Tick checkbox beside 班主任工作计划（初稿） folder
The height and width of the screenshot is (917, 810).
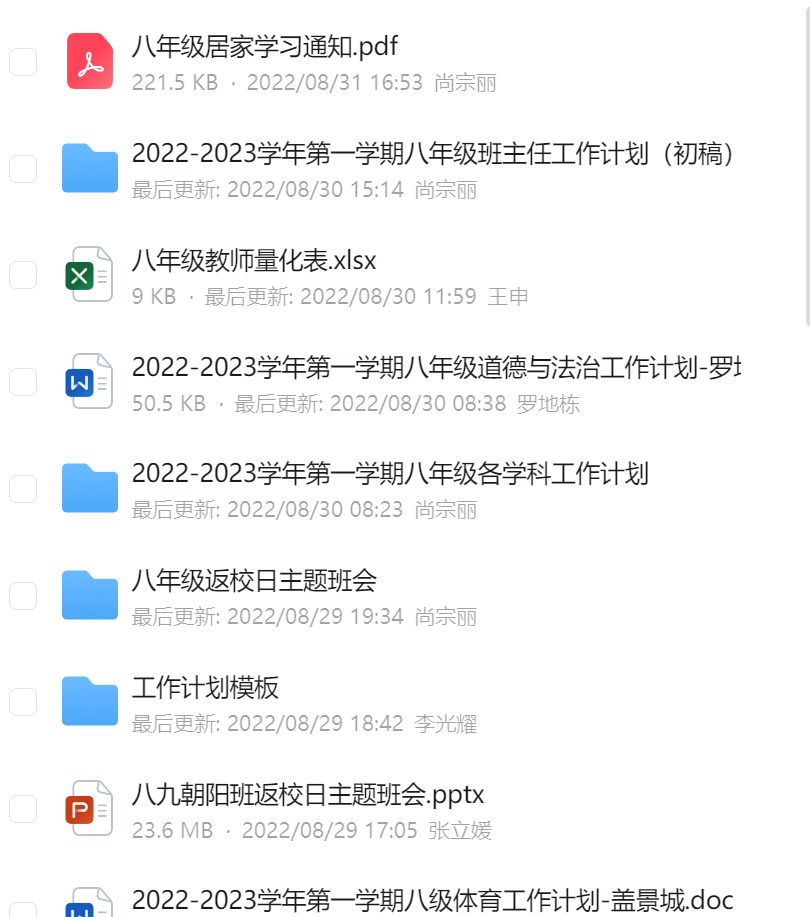[x=23, y=169]
